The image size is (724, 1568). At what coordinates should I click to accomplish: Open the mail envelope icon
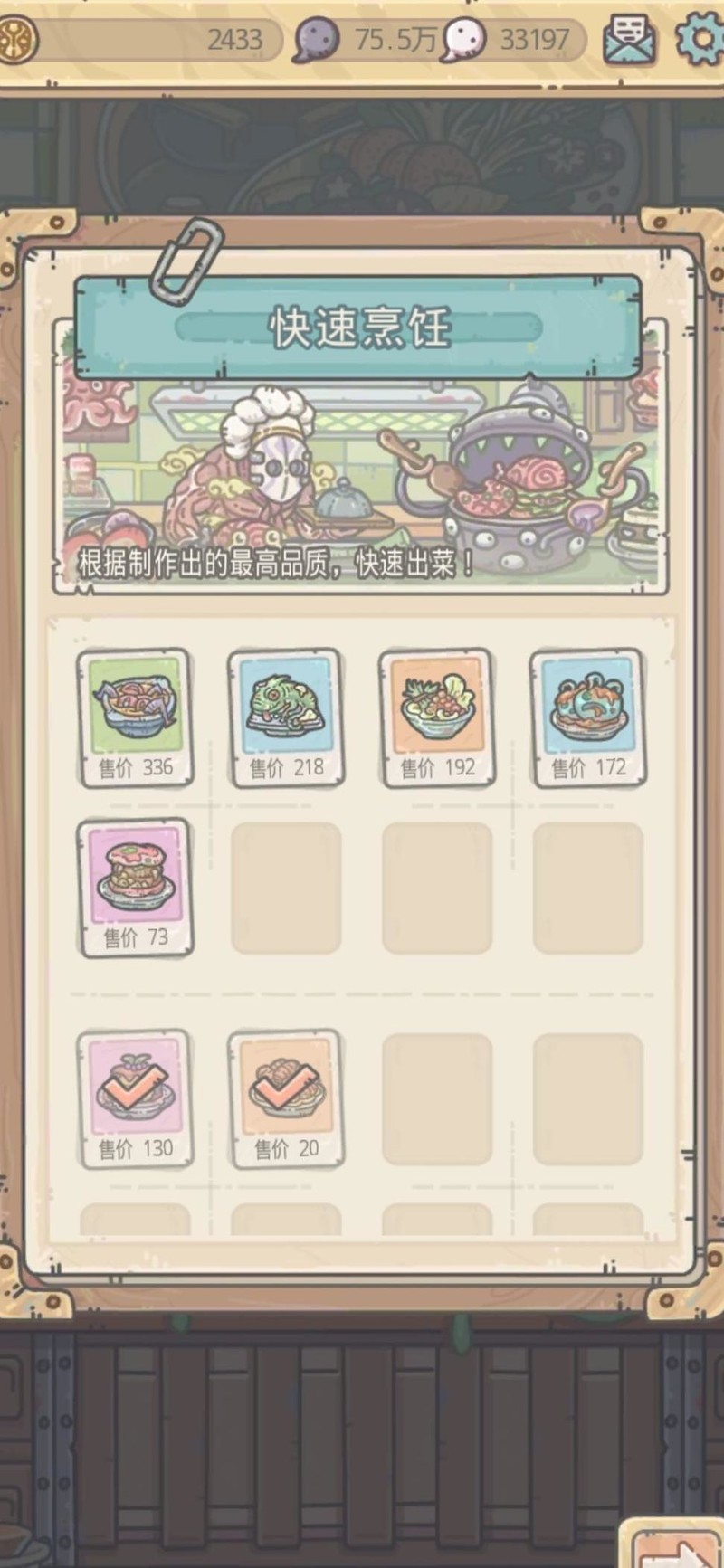coord(630,40)
